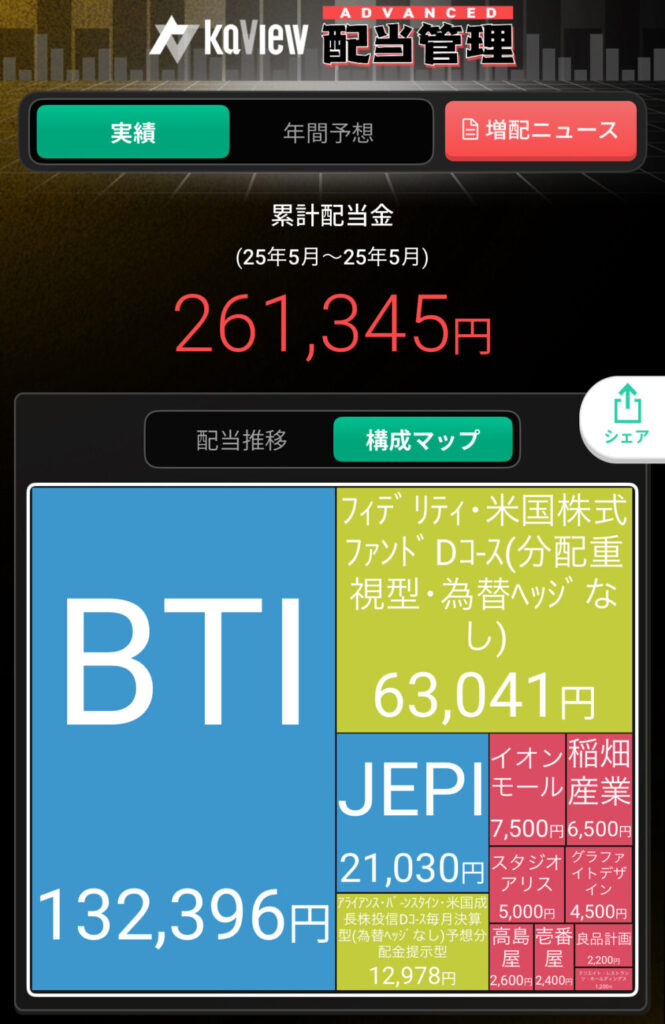This screenshot has height=1024, width=665.
Task: Select the 配当推移 view
Action: click(x=241, y=439)
